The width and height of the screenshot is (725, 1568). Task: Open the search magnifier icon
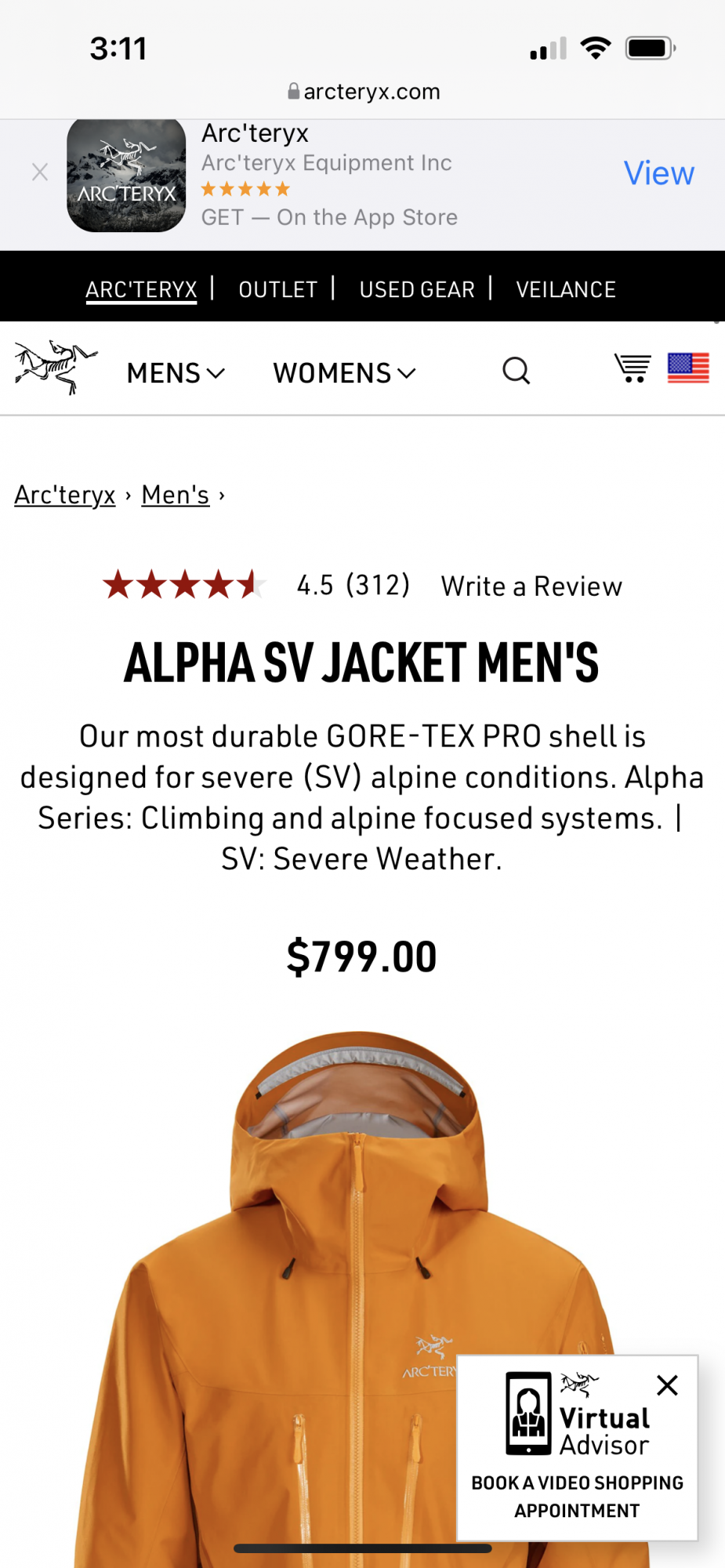pos(516,370)
